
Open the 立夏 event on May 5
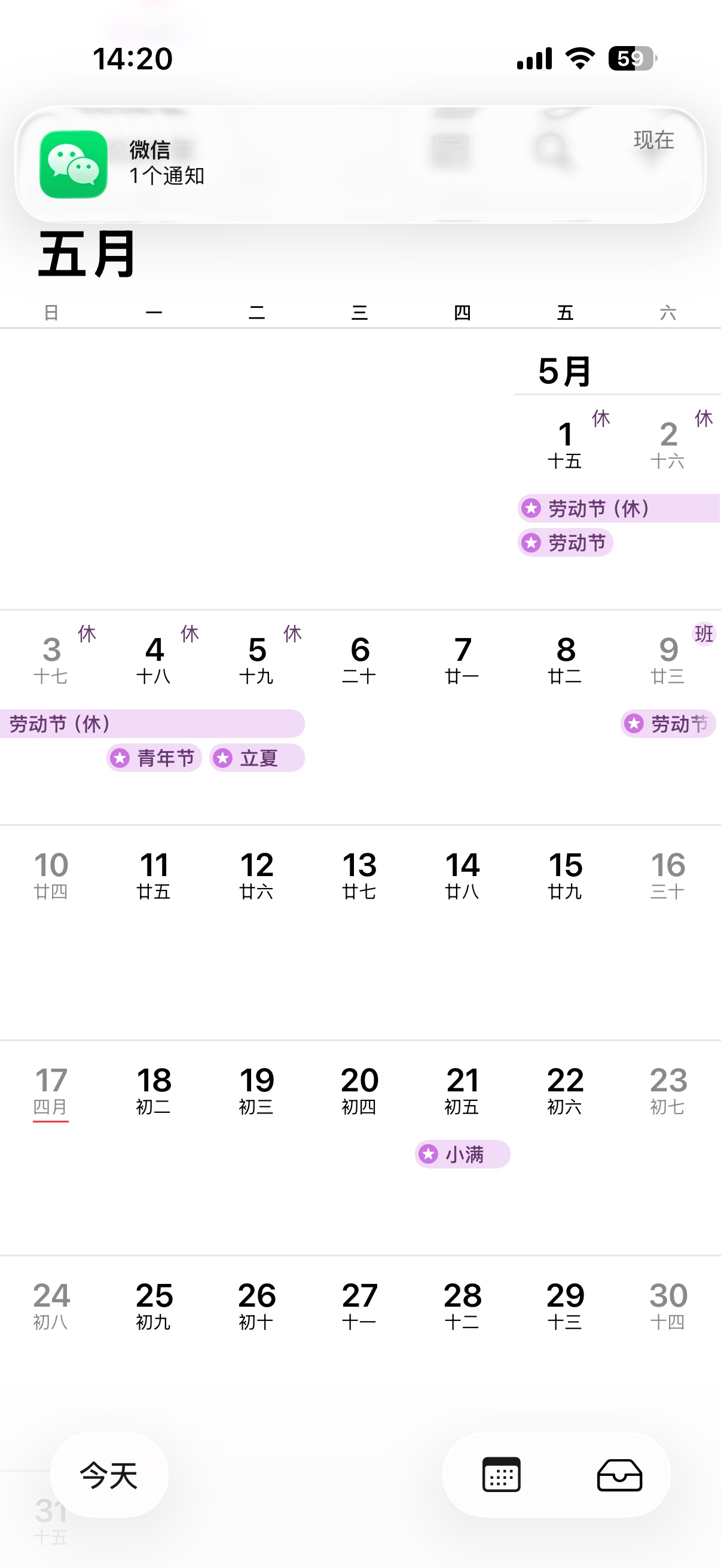(x=256, y=758)
